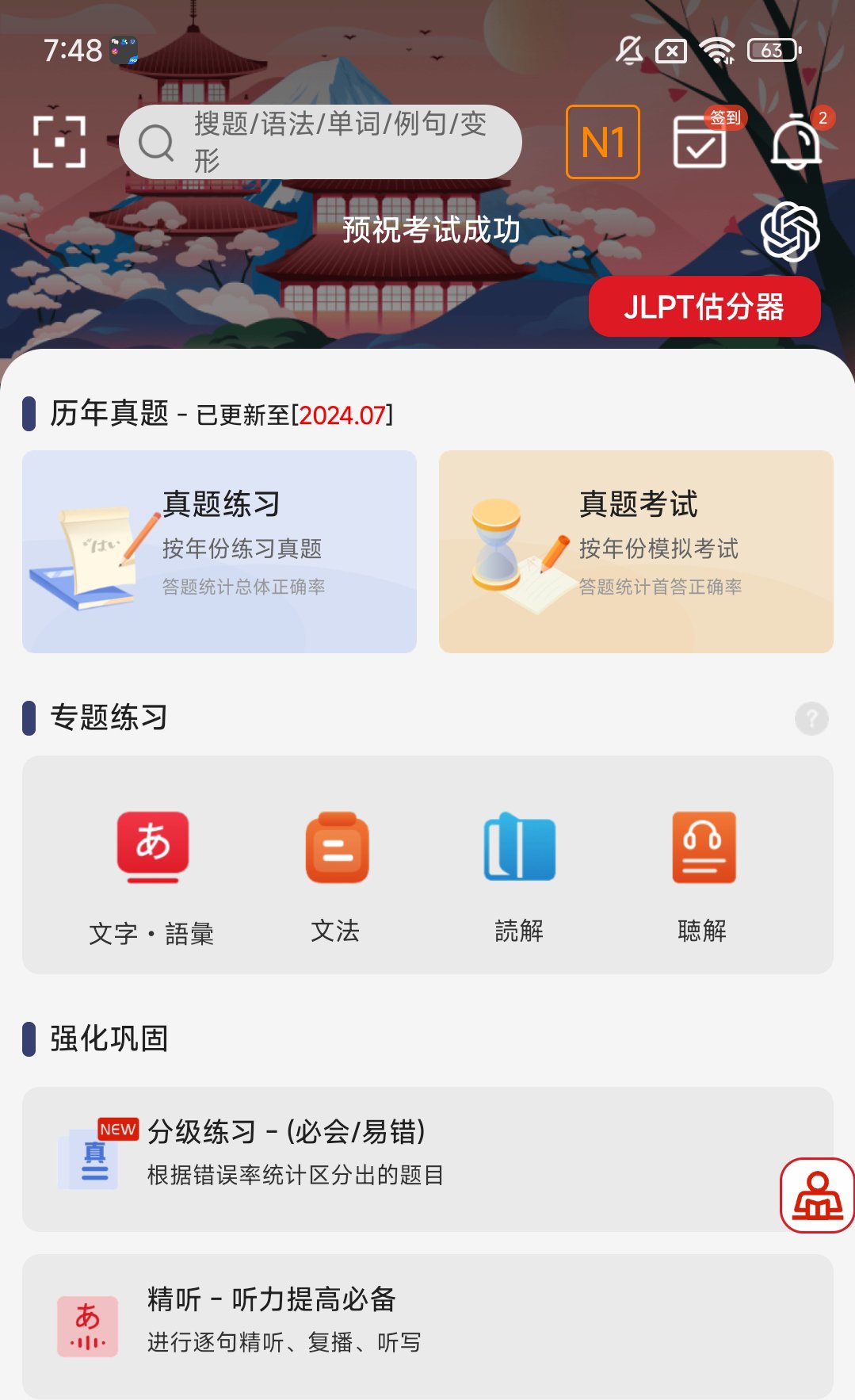855x1400 pixels.
Task: Tap the red floating study-room button
Action: pyautogui.click(x=818, y=1195)
